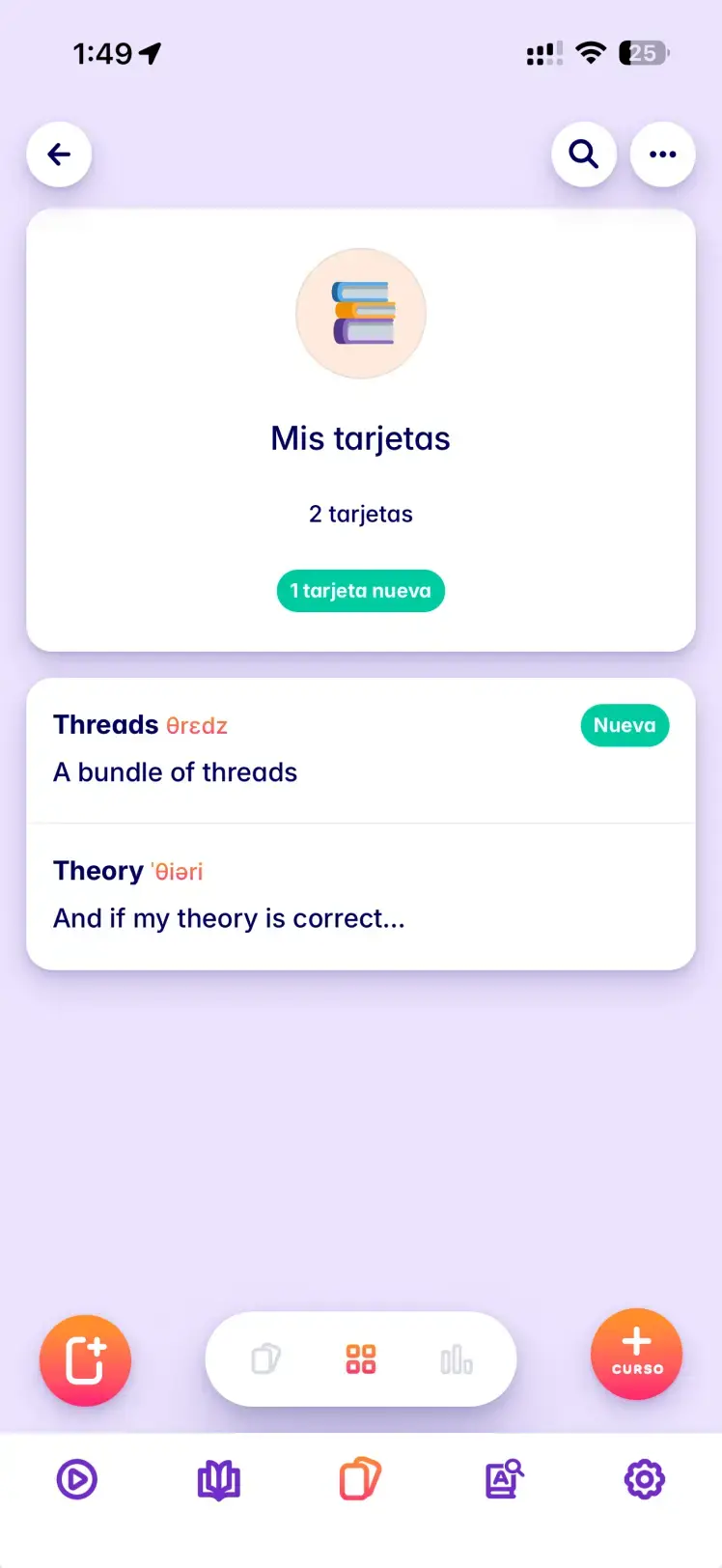Switch to the cards stack view

pyautogui.click(x=265, y=1359)
